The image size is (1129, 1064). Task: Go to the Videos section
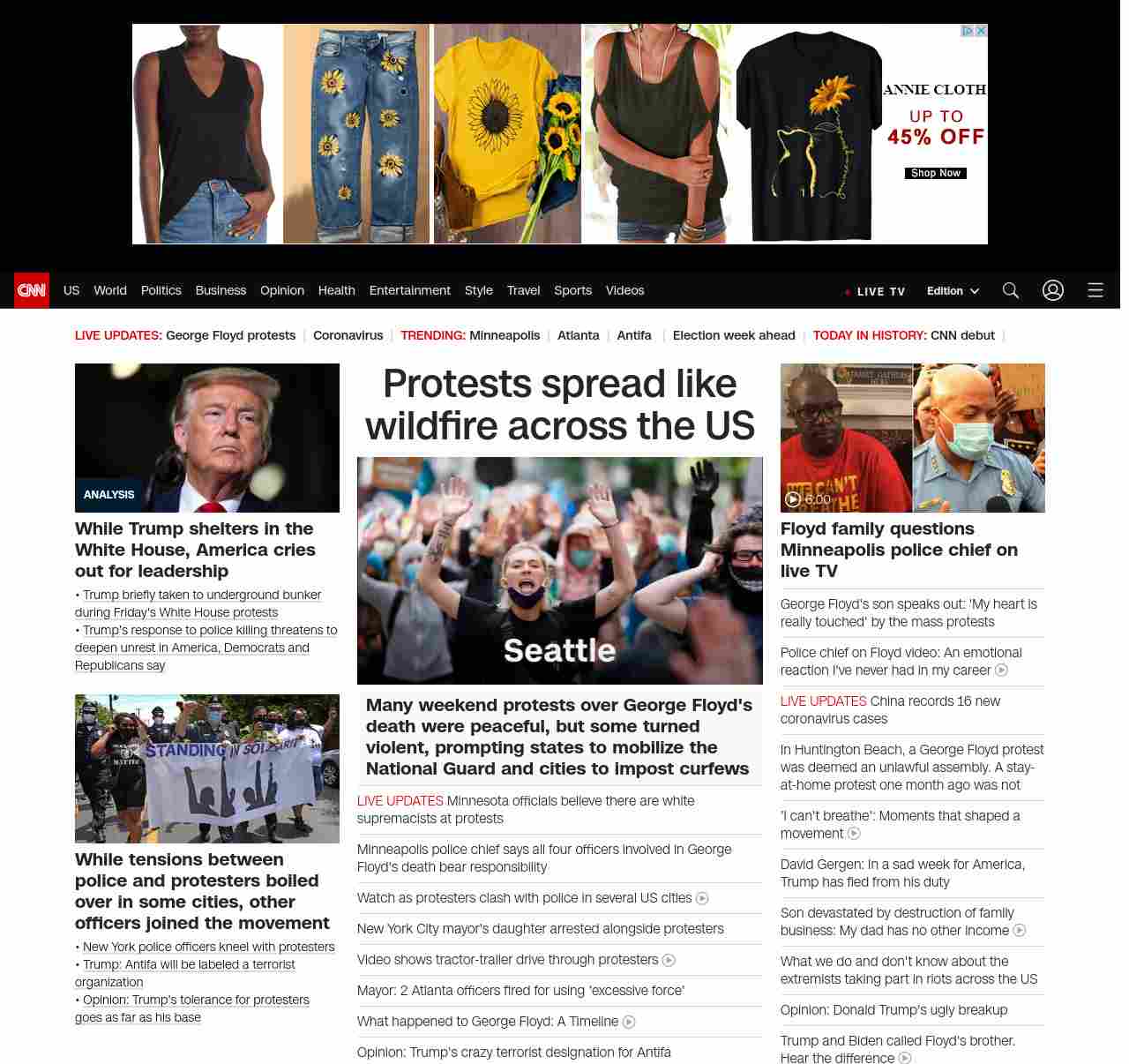624,290
